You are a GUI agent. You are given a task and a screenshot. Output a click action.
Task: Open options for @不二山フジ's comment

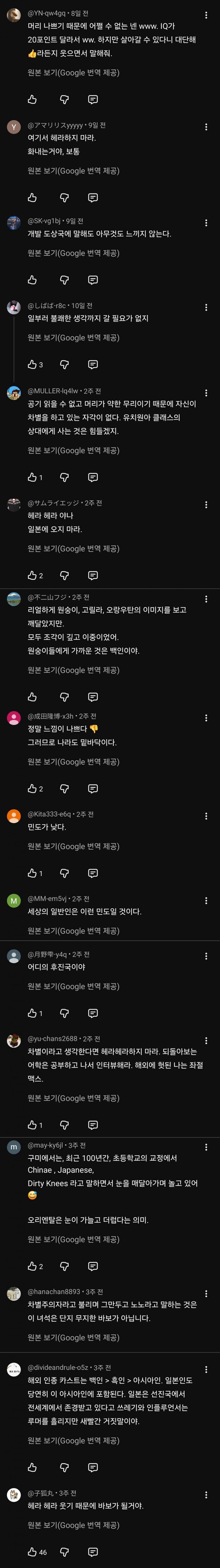(x=206, y=599)
